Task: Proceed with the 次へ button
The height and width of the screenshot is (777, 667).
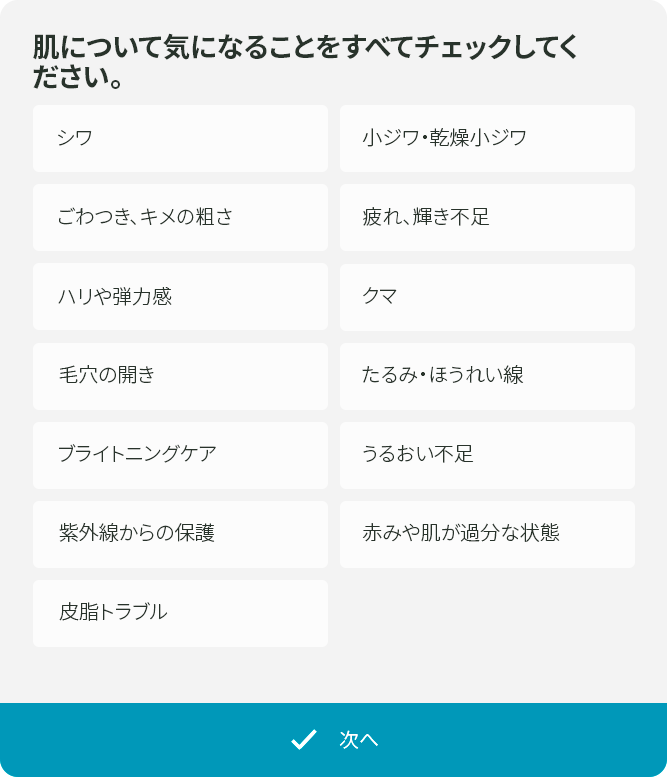Action: click(333, 740)
